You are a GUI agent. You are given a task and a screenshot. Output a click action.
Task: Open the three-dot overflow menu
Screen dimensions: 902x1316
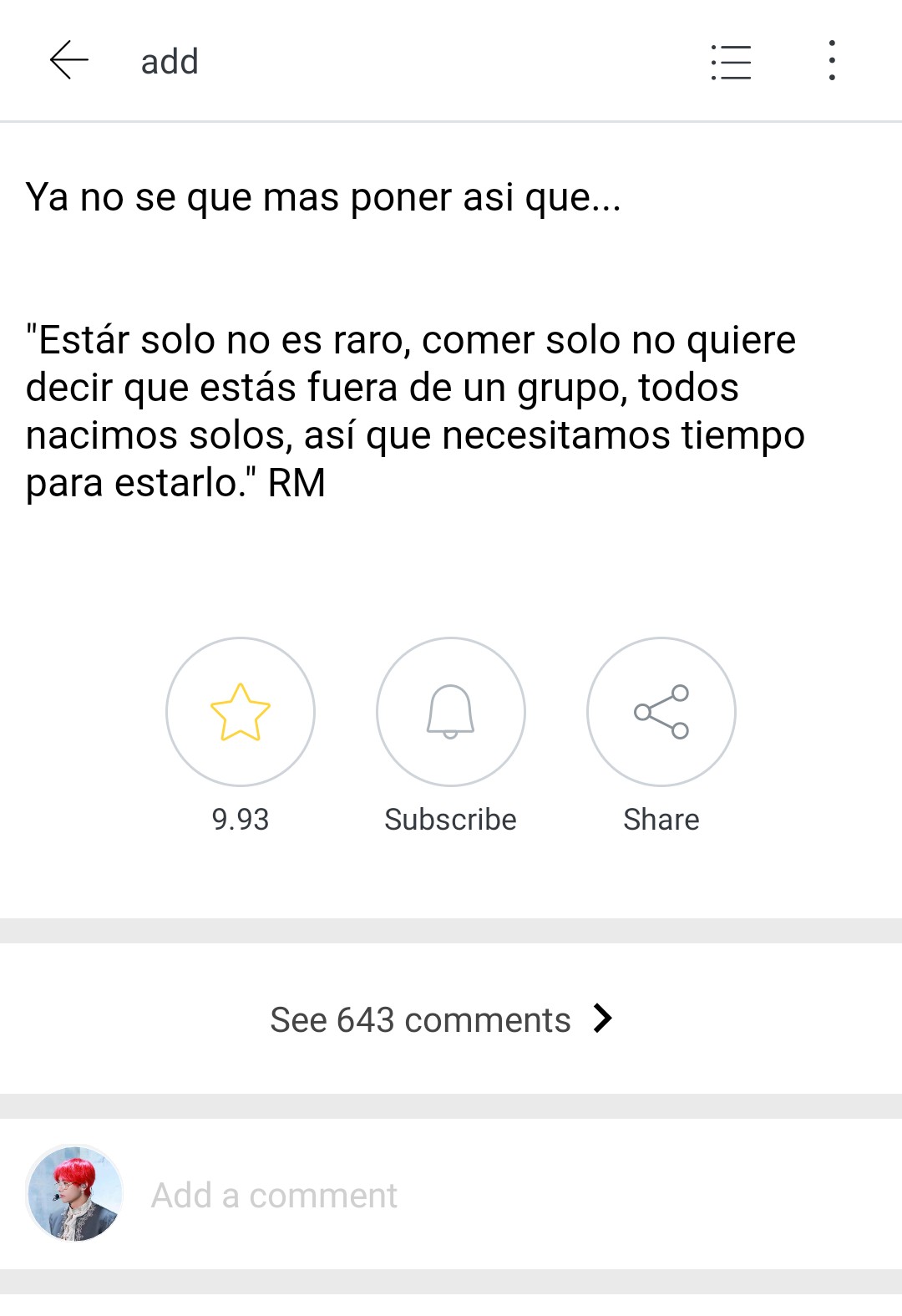(x=831, y=61)
